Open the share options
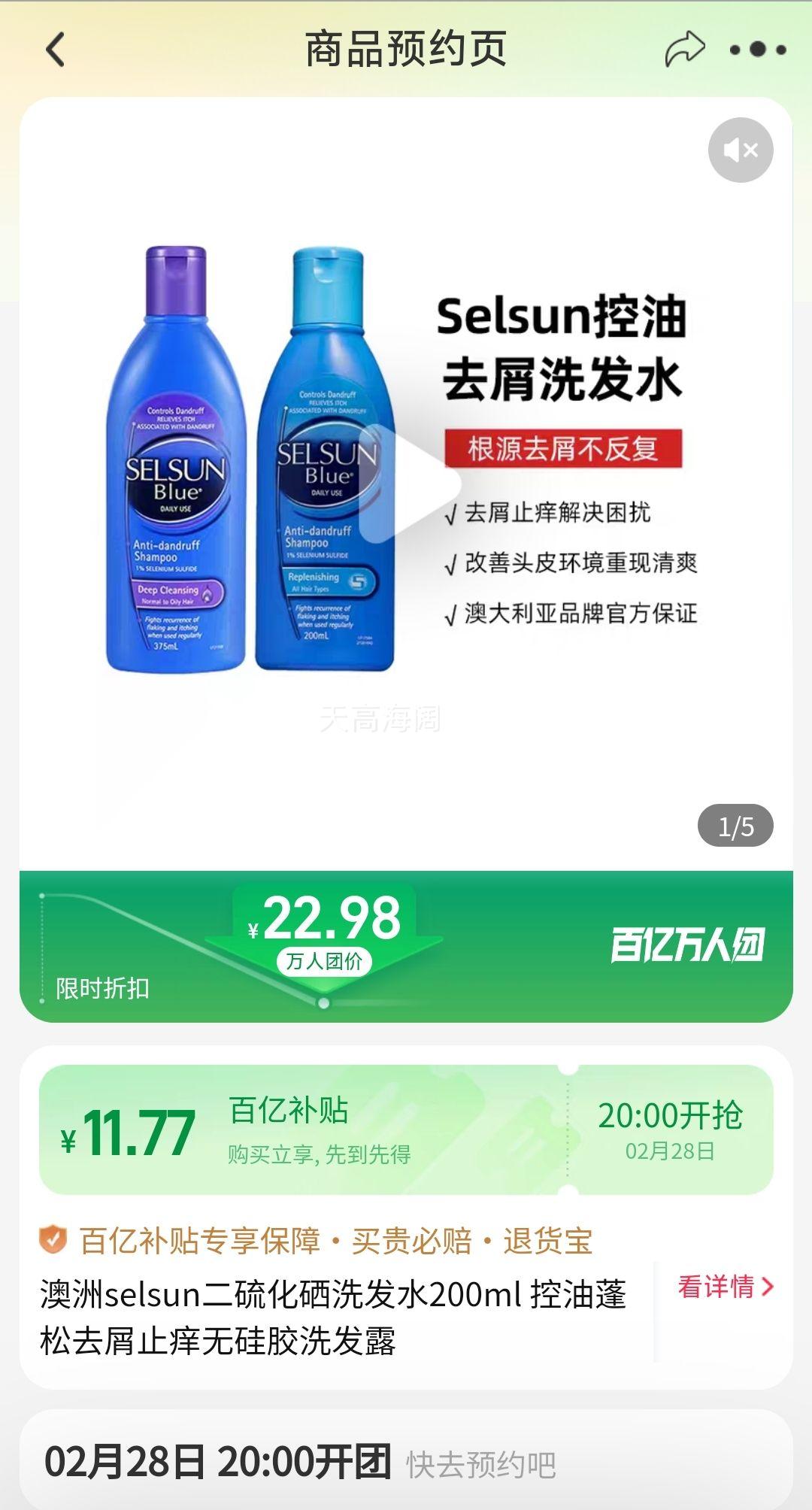 coord(686,47)
